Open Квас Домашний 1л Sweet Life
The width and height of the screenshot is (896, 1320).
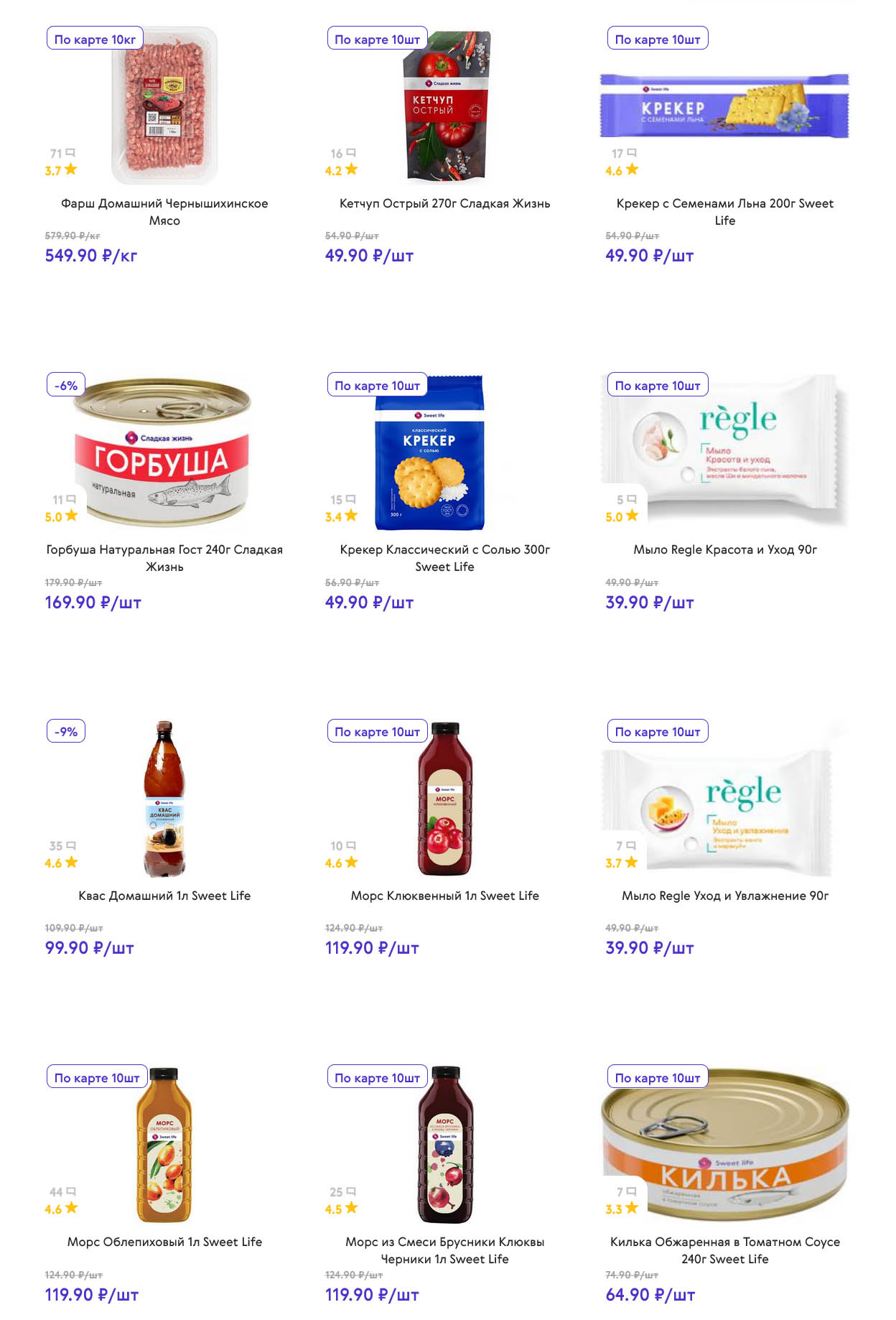click(164, 896)
